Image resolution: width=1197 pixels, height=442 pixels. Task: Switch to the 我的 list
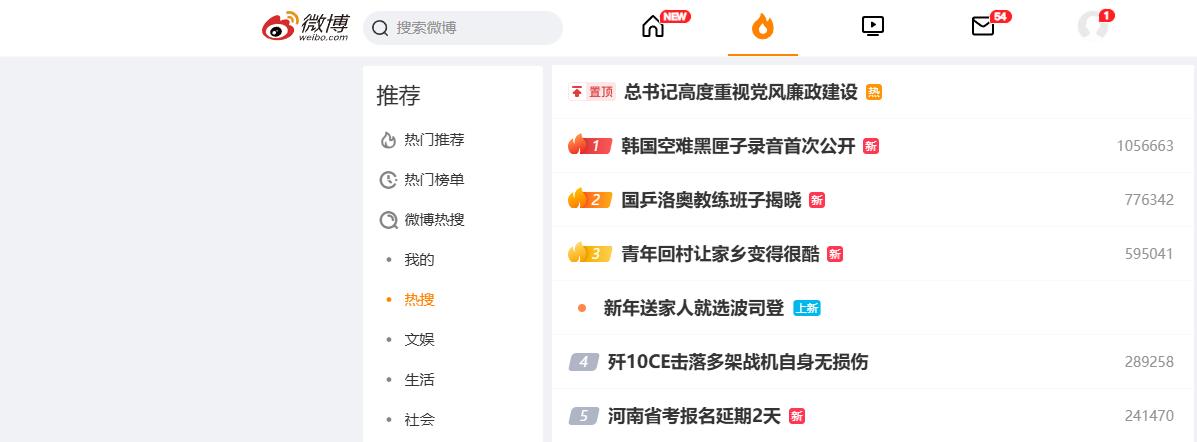[x=419, y=260]
